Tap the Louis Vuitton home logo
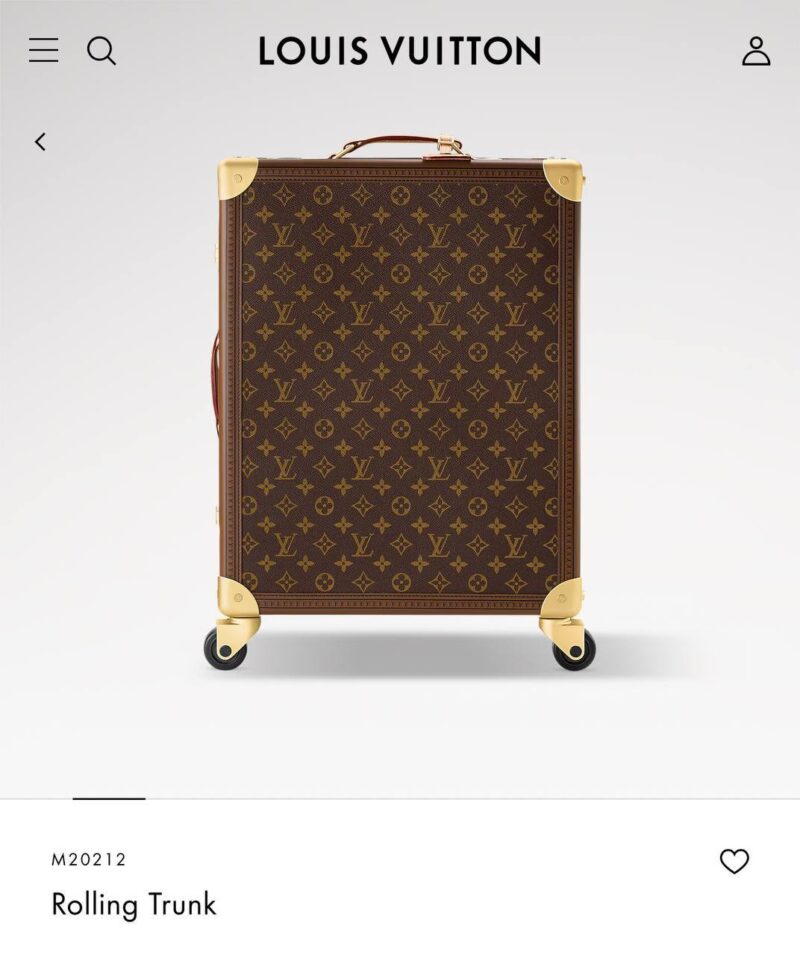Screen dimensions: 800x955 [400, 51]
